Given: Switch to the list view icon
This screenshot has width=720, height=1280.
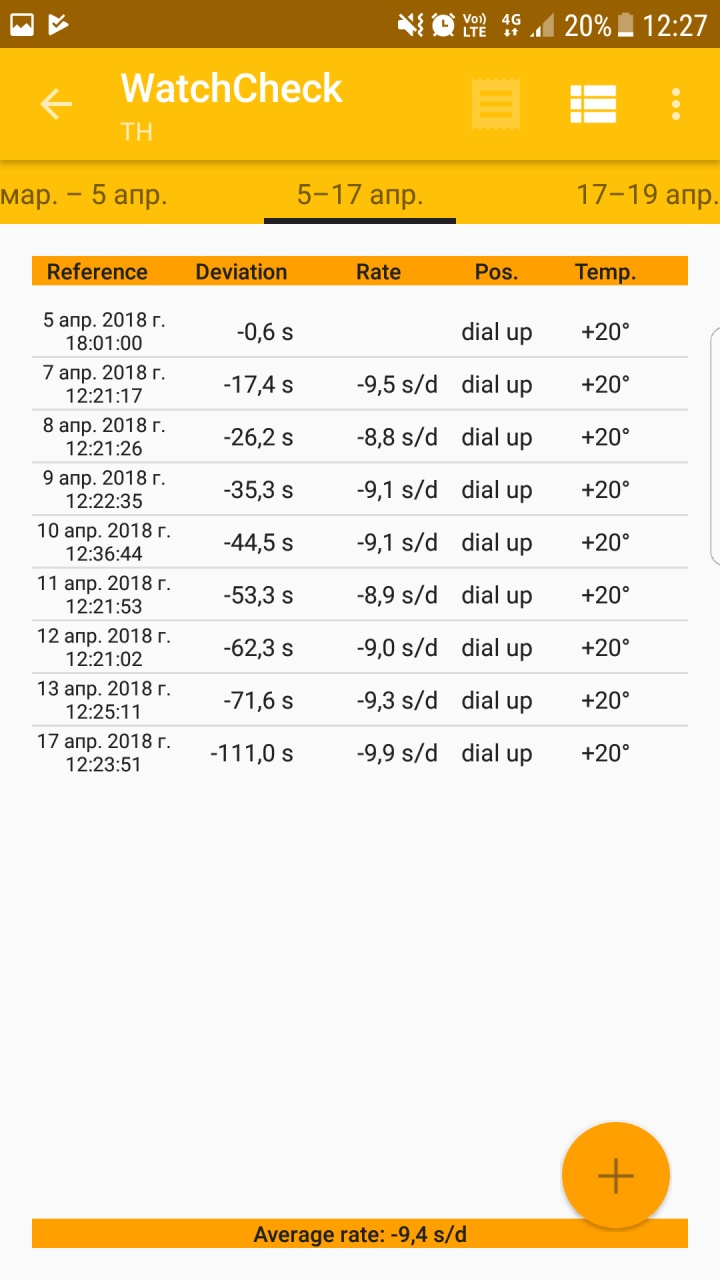Looking at the screenshot, I should (x=593, y=104).
